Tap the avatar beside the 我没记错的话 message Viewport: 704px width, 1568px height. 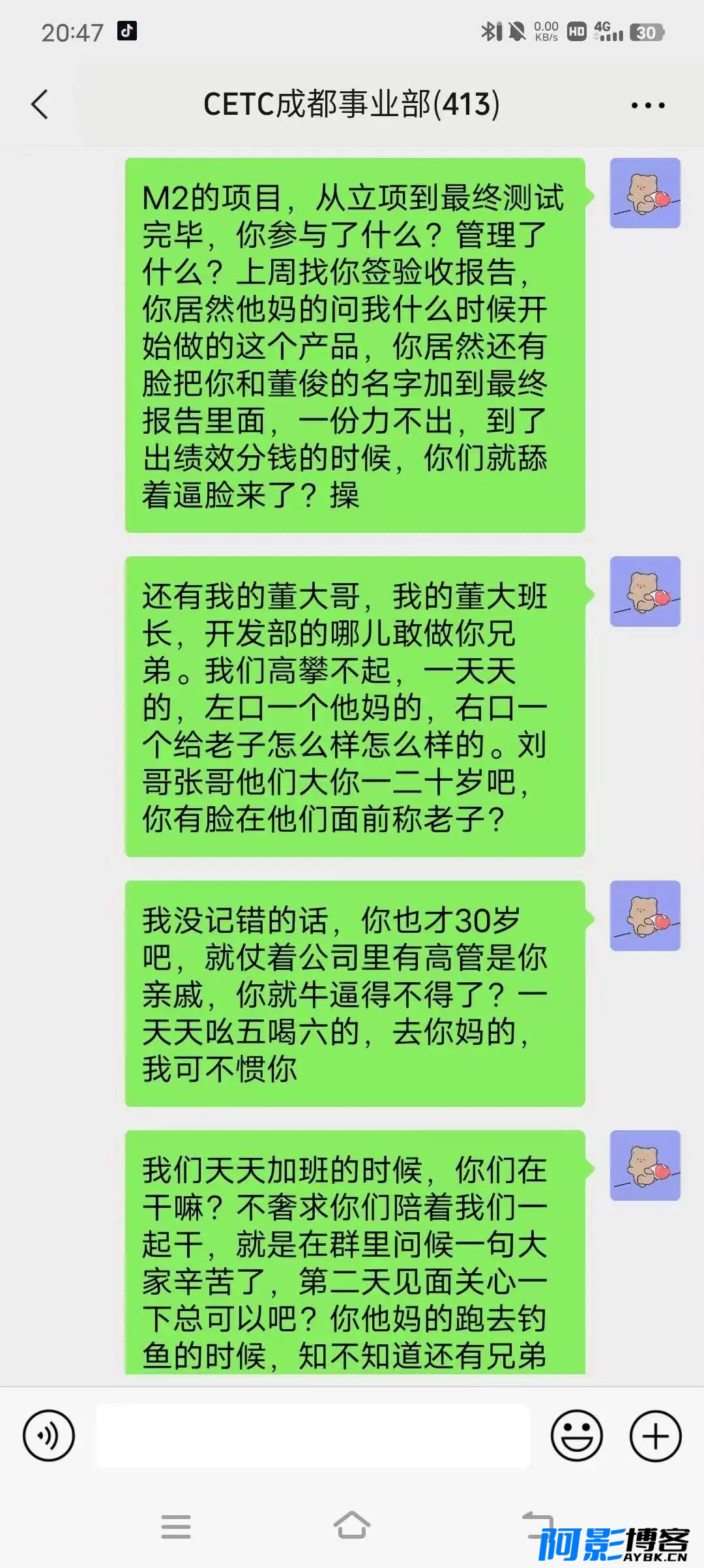point(645,916)
